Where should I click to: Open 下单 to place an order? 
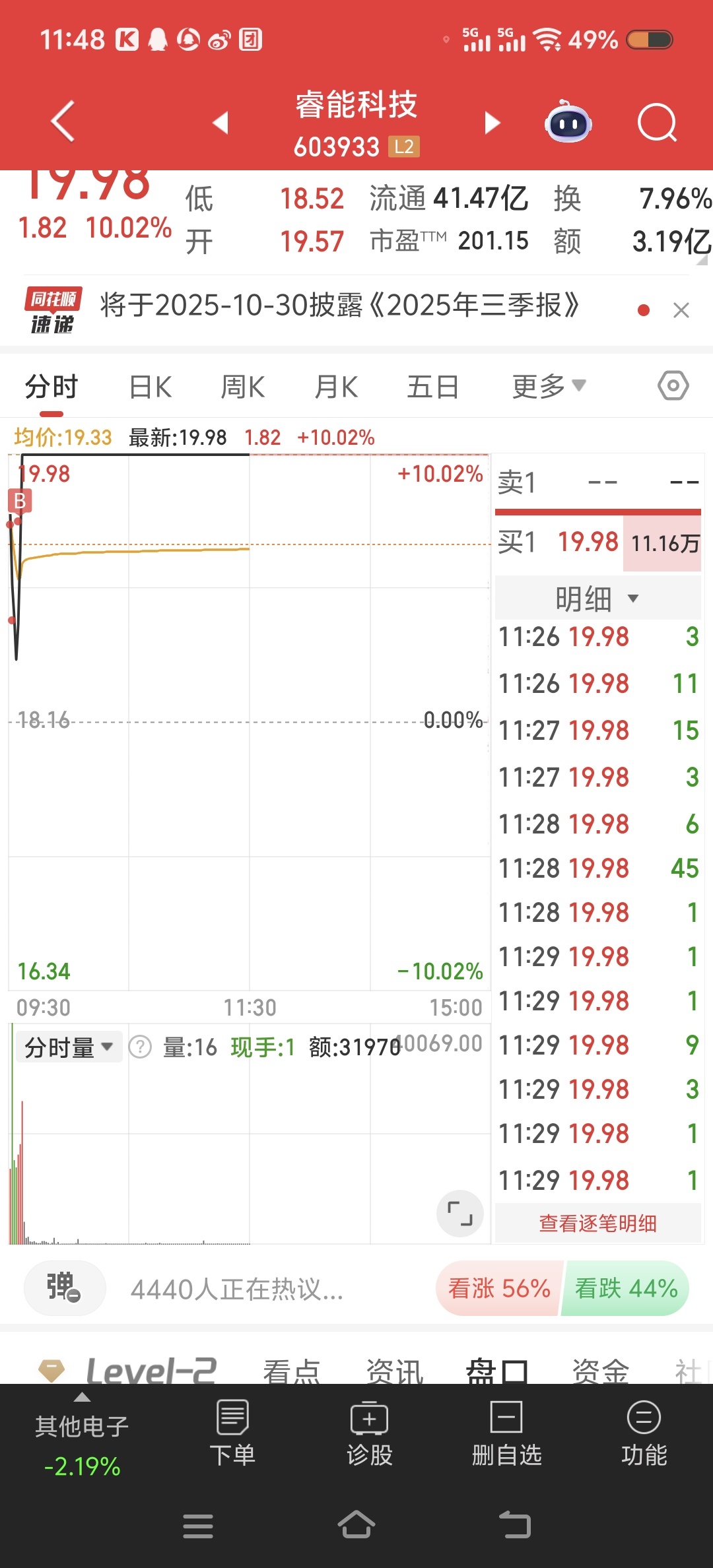pyautogui.click(x=232, y=1433)
